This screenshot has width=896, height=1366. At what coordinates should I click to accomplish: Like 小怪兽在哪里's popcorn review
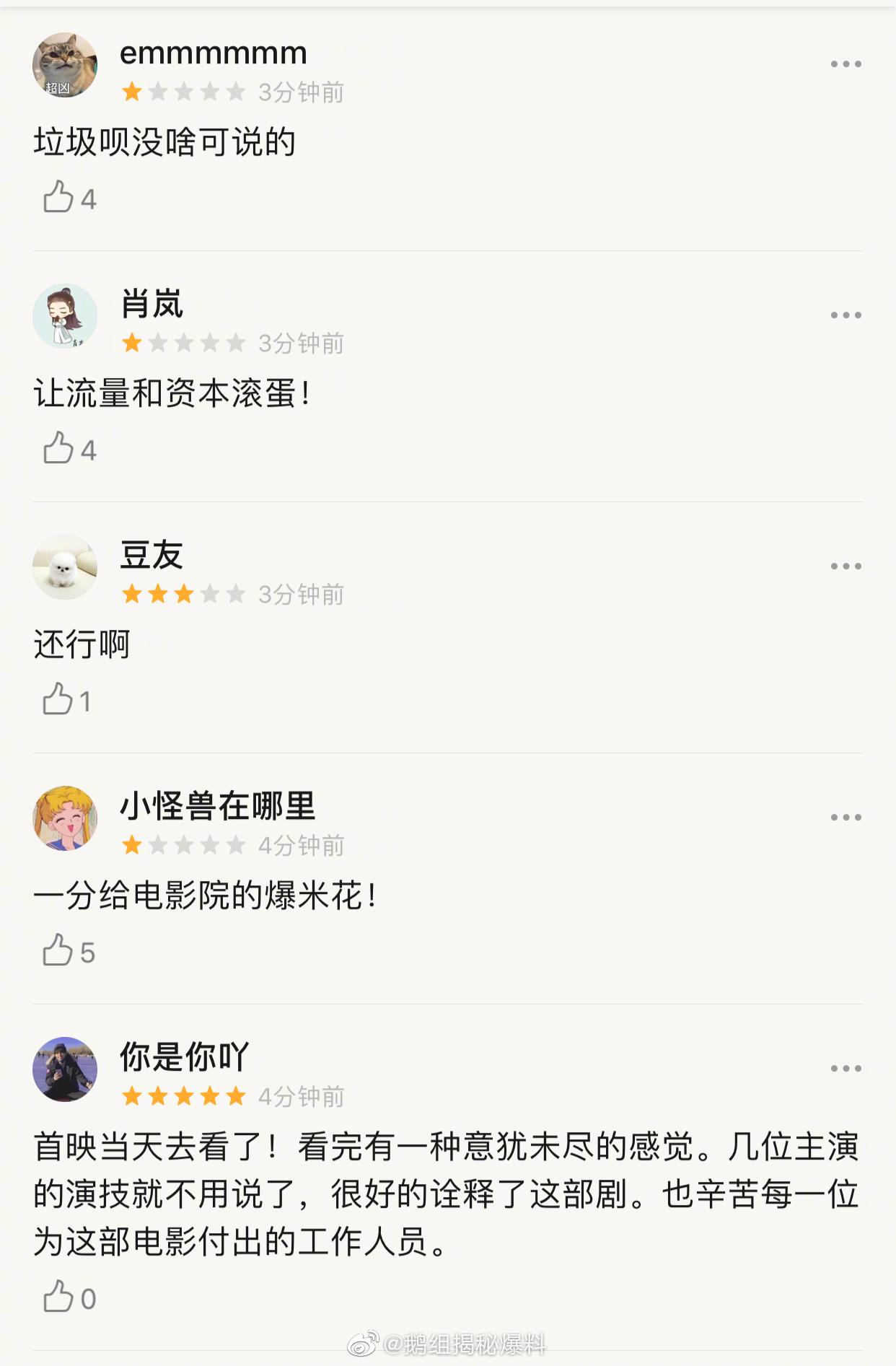click(x=59, y=950)
